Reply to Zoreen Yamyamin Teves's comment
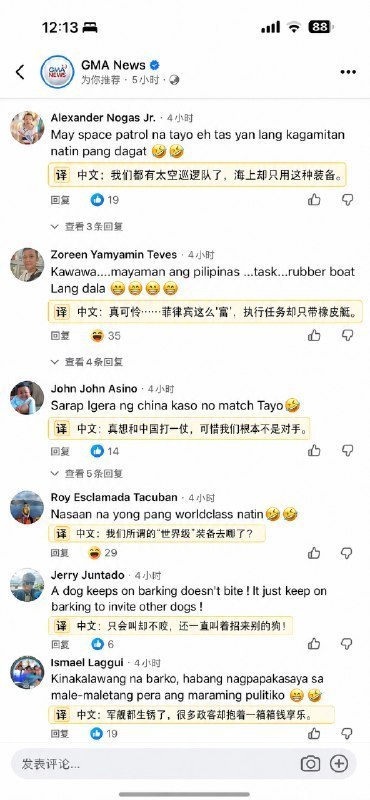The width and height of the screenshot is (370, 800). click(60, 336)
